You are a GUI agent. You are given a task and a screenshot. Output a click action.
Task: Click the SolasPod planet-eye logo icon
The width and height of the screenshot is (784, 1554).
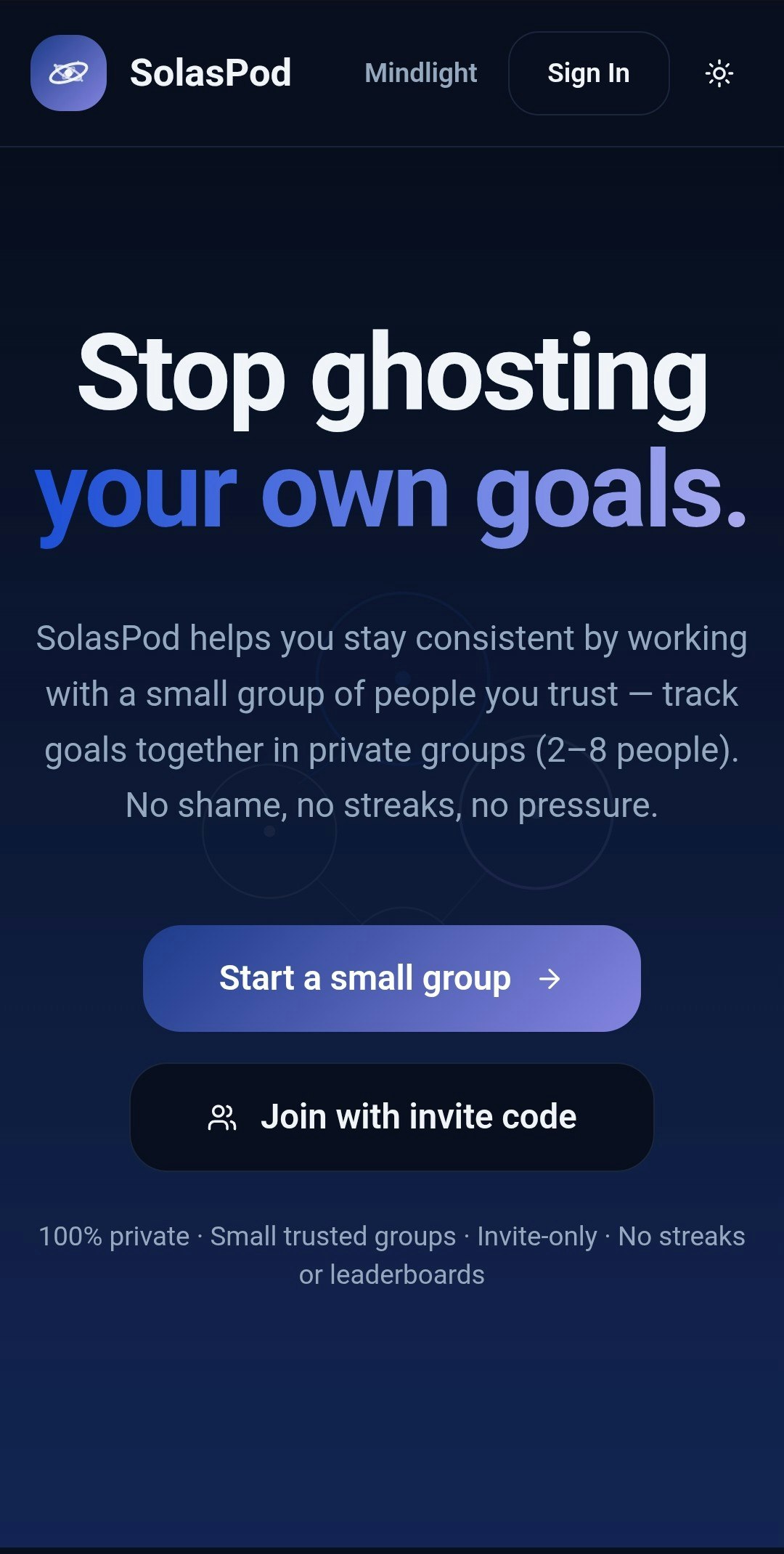[68, 73]
